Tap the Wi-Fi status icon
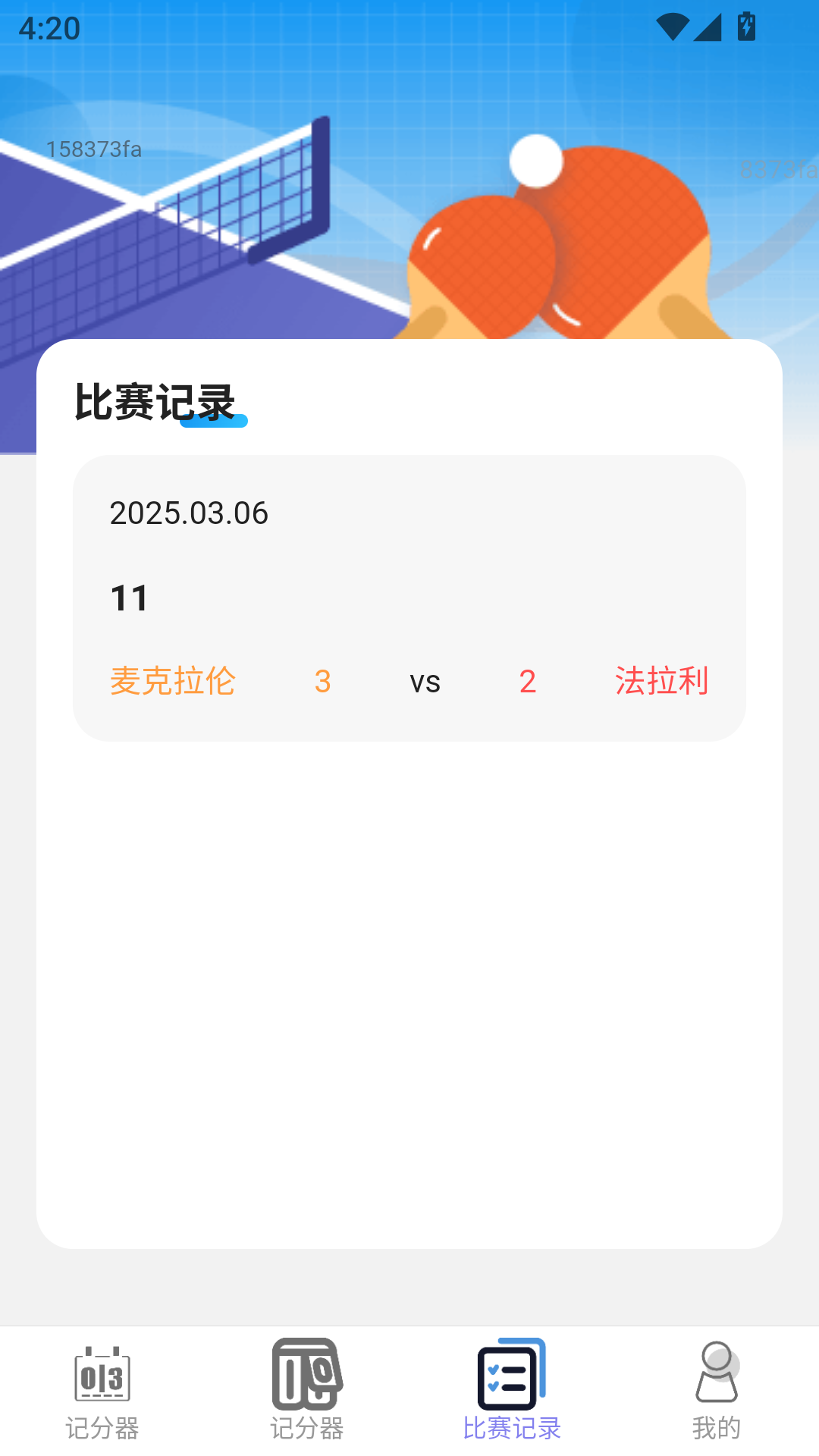This screenshot has width=819, height=1456. [x=673, y=25]
